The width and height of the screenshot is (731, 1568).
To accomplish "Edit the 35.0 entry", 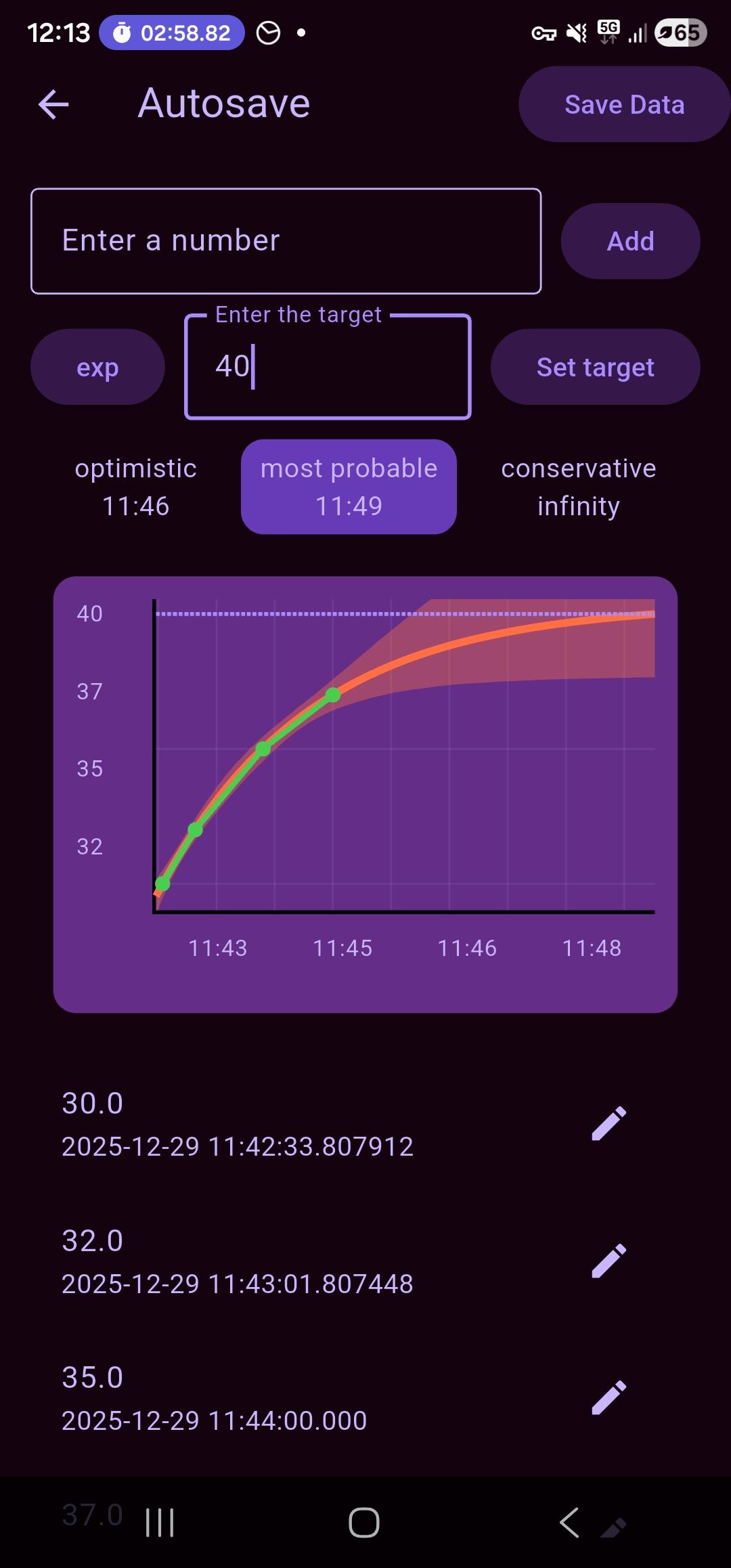I will coord(609,1397).
